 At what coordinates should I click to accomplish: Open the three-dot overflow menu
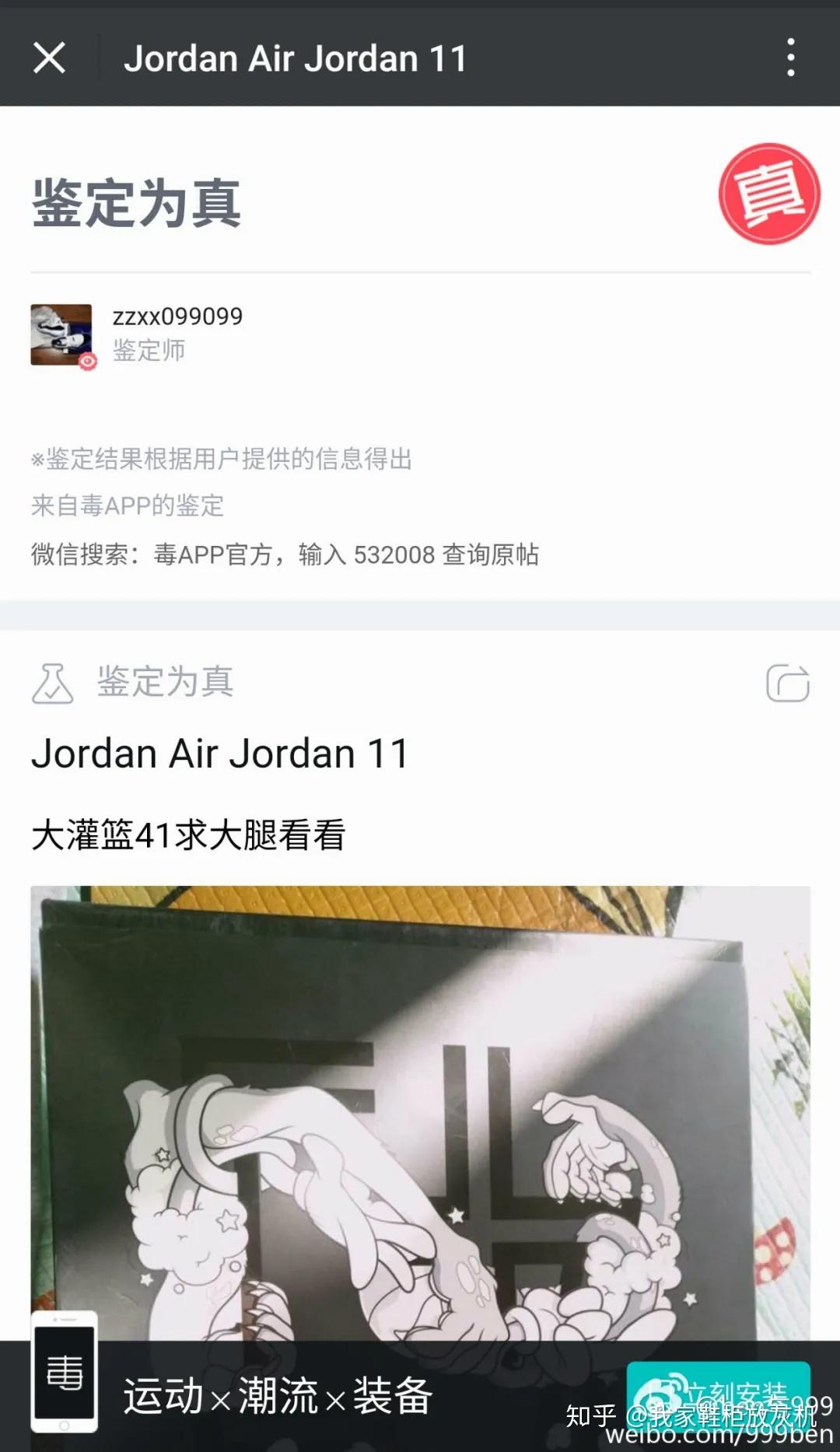pyautogui.click(x=790, y=58)
